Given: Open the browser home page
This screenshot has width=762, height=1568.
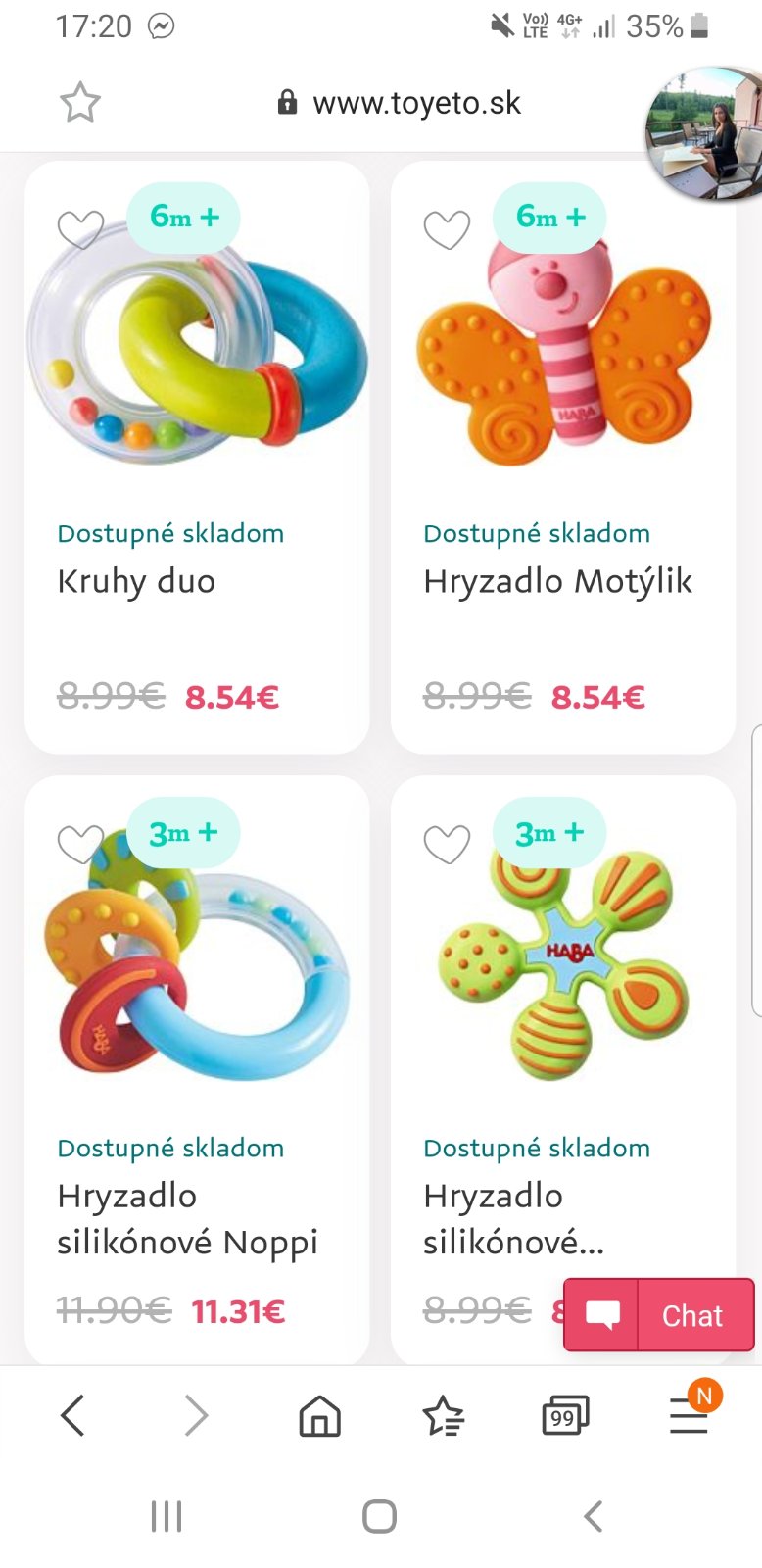Looking at the screenshot, I should coord(319,1416).
